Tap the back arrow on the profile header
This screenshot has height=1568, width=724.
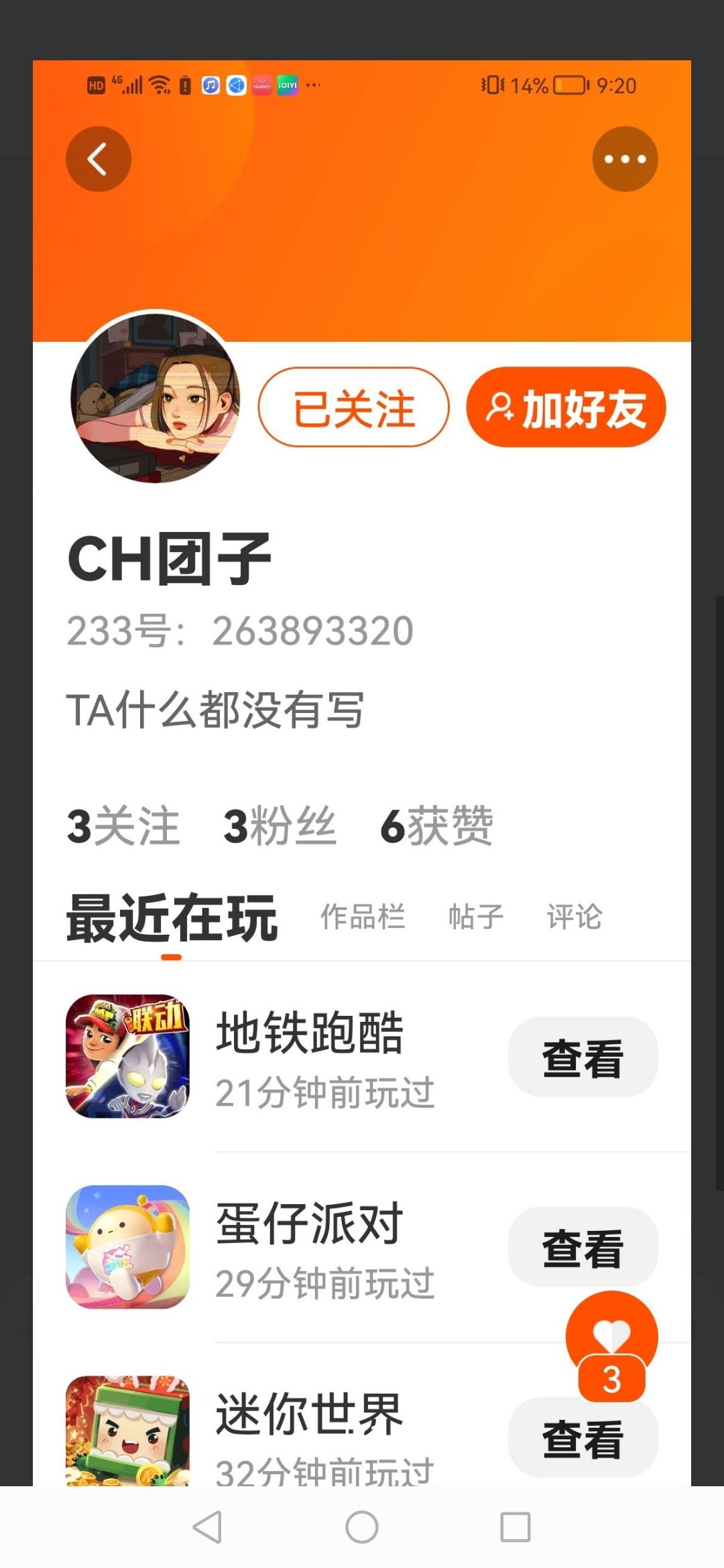[x=99, y=159]
